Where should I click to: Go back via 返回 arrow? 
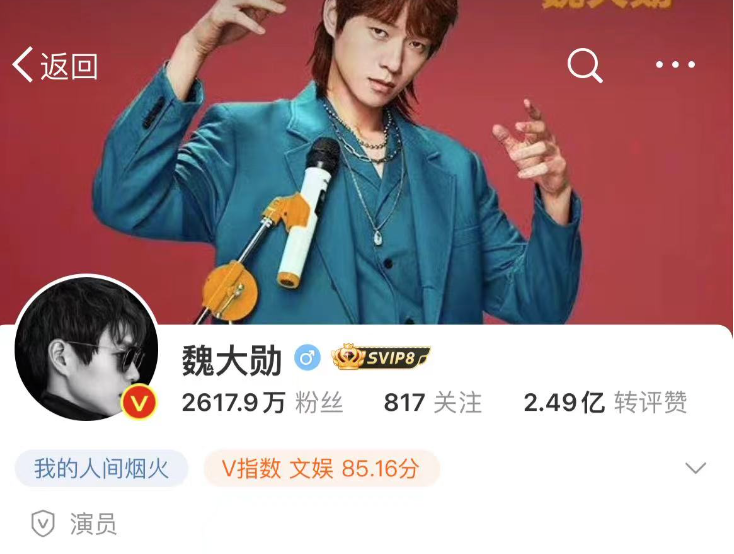pyautogui.click(x=55, y=66)
